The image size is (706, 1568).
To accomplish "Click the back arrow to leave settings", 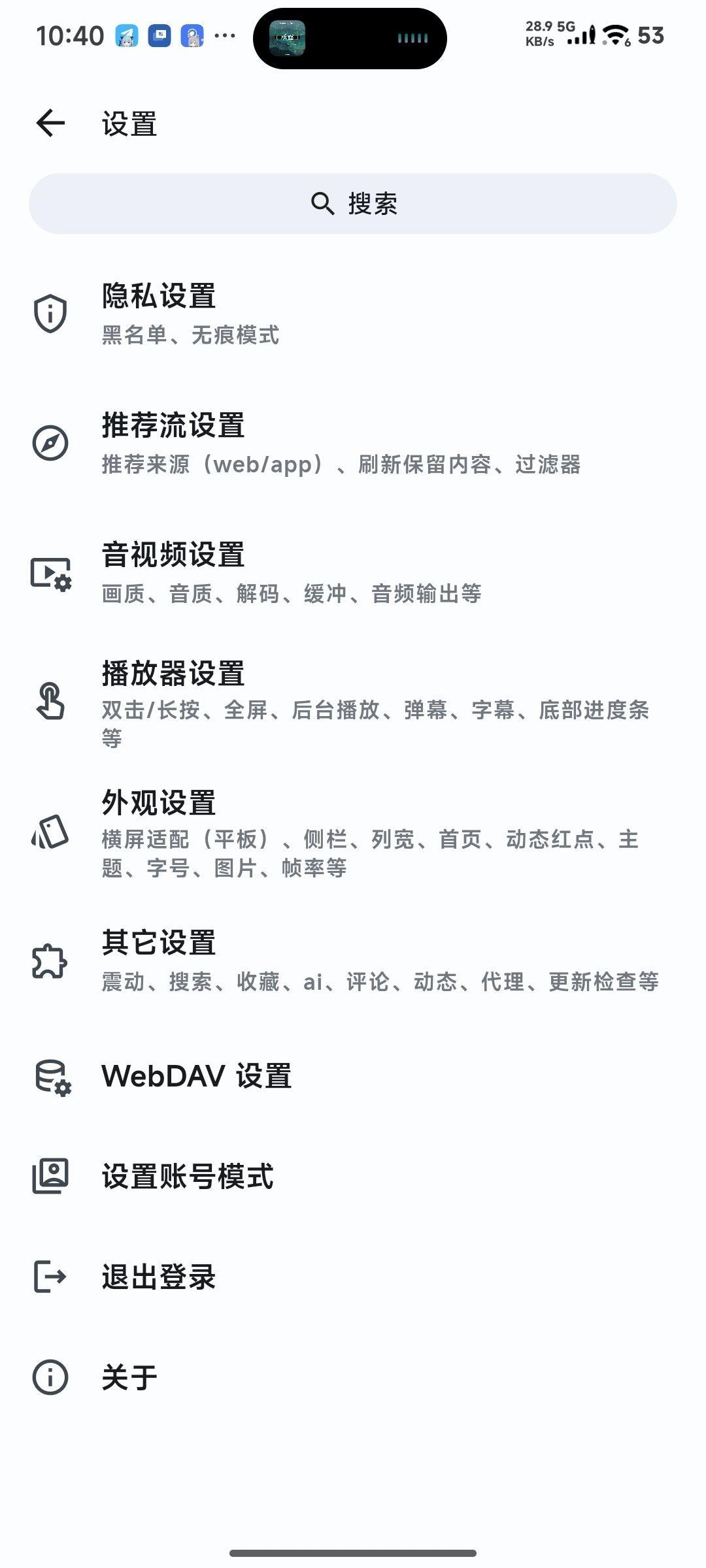I will point(49,123).
